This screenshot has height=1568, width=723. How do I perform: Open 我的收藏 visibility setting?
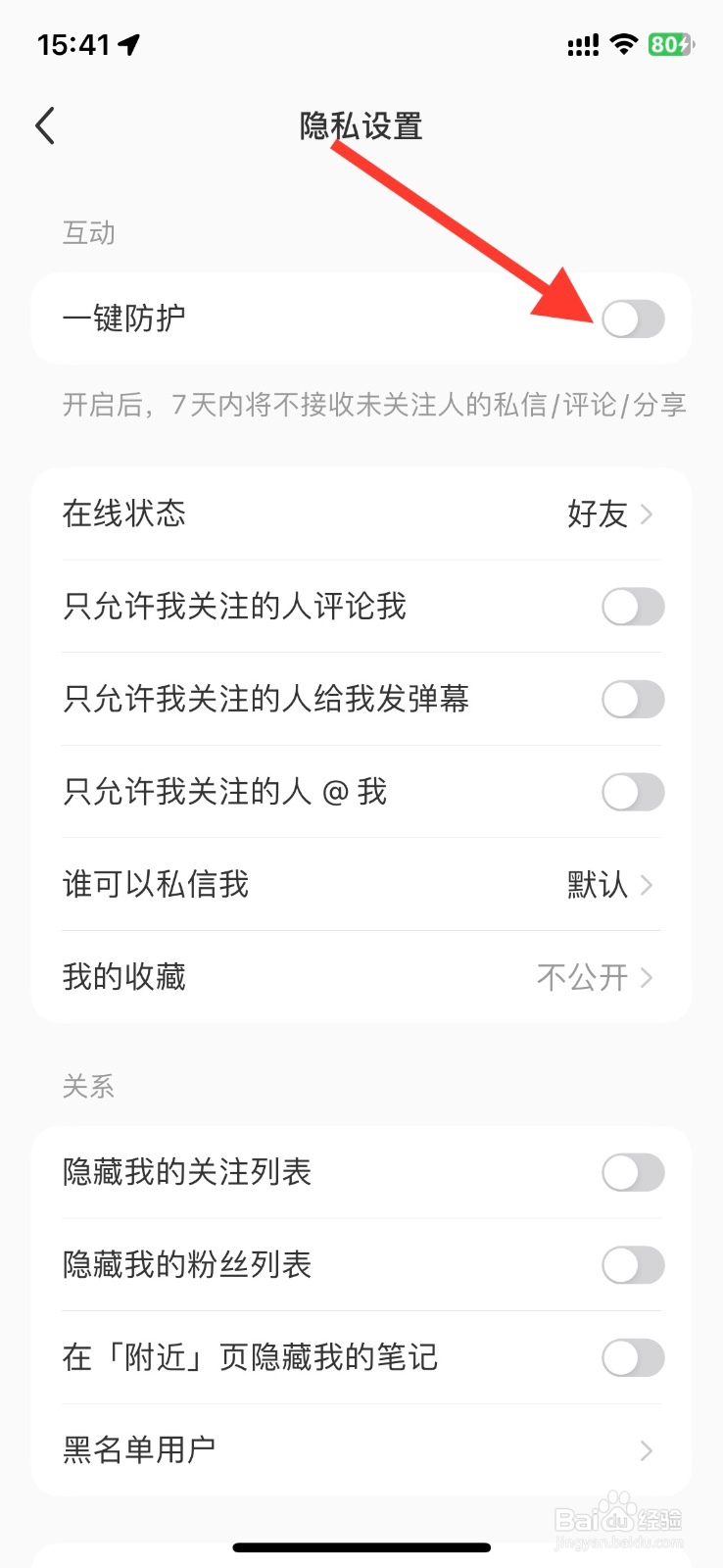361,977
